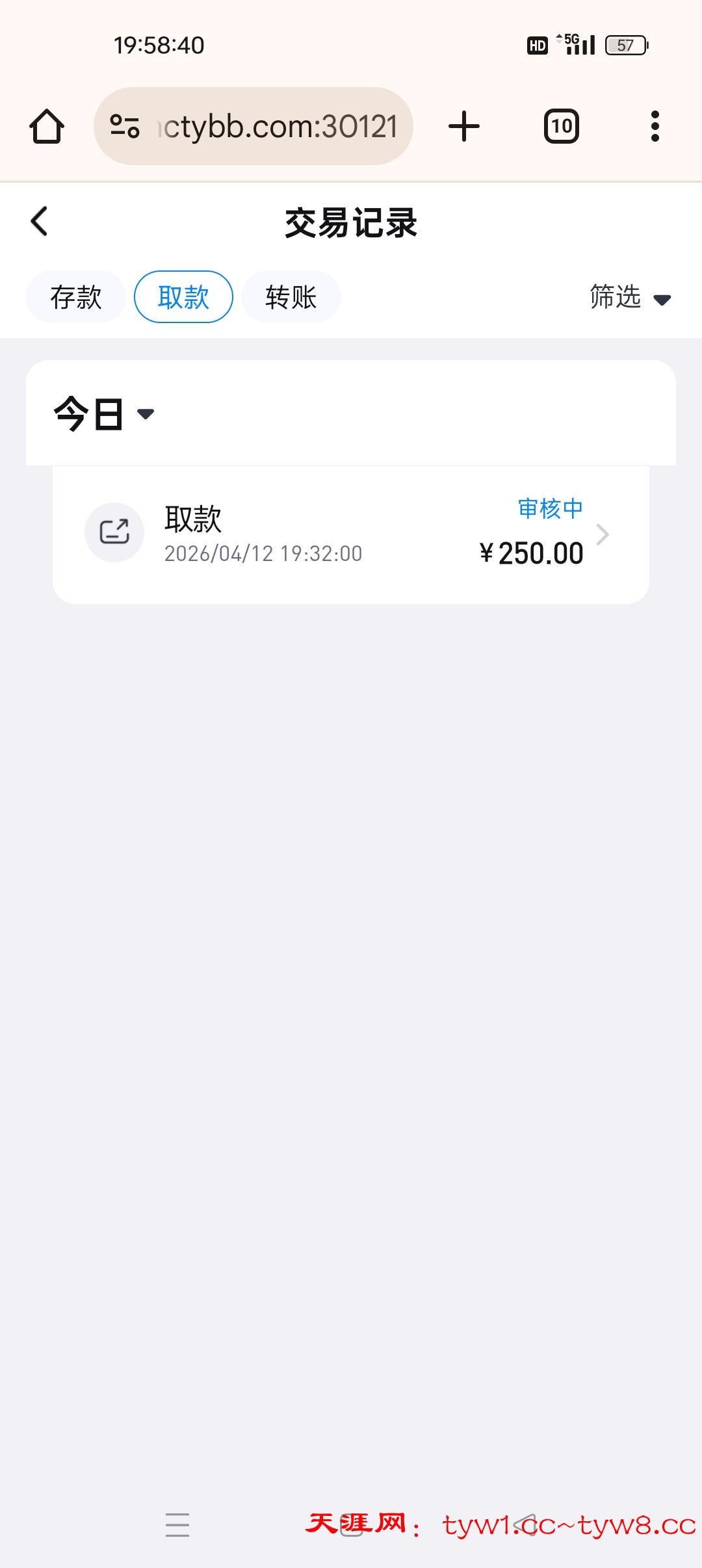Show the 10 open browser tabs
This screenshot has width=702, height=1568.
[561, 126]
